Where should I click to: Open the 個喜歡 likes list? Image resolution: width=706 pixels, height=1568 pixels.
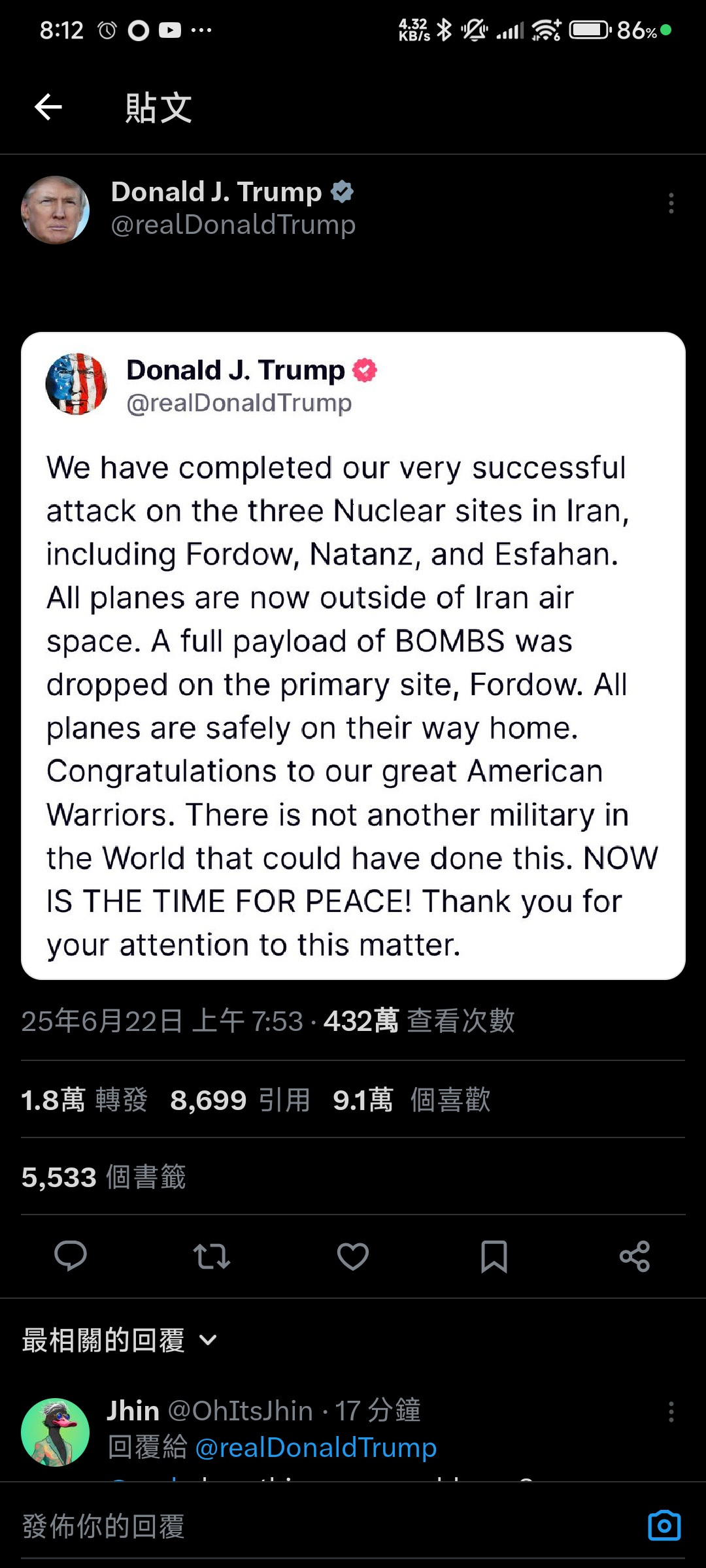[x=411, y=1100]
